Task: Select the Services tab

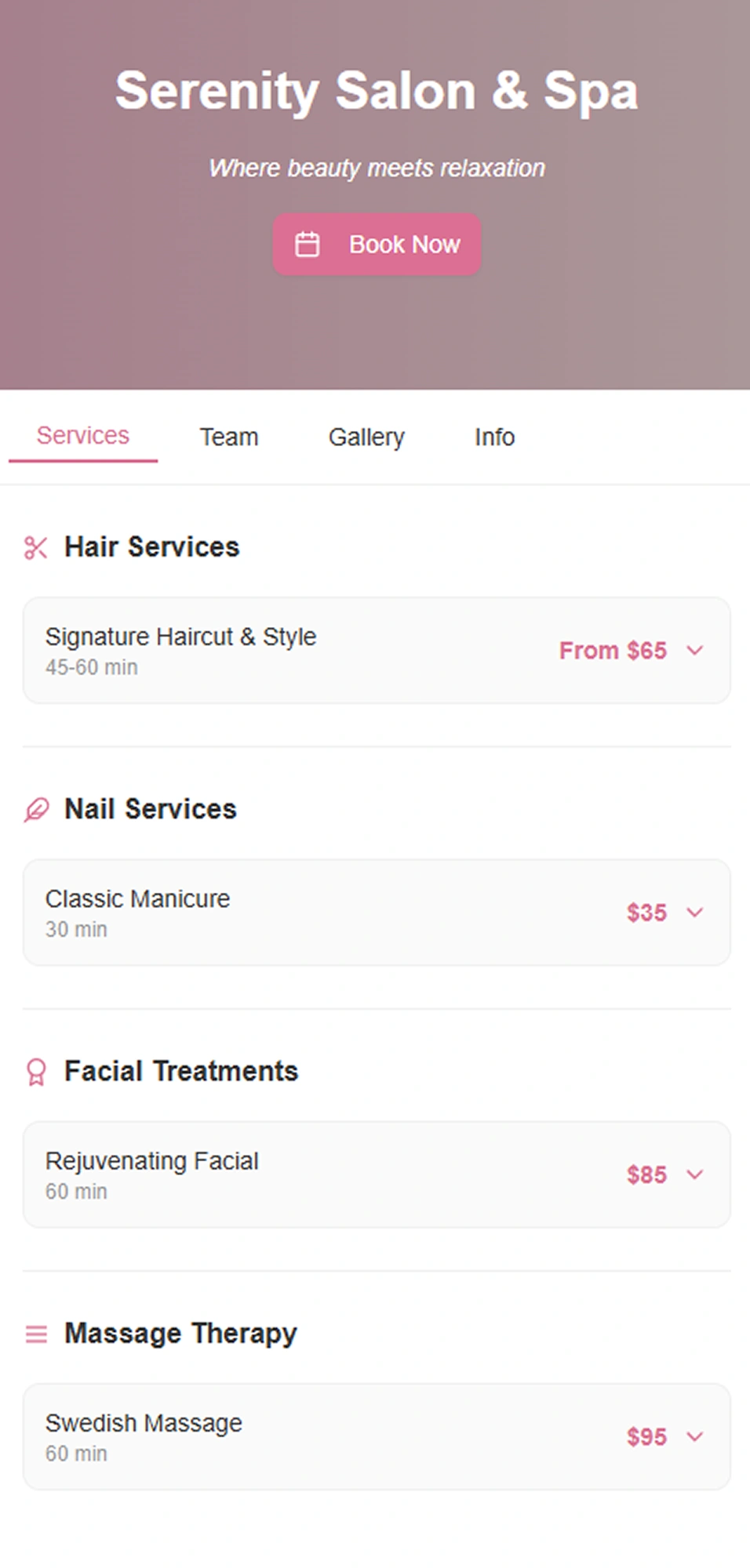Action: click(83, 436)
